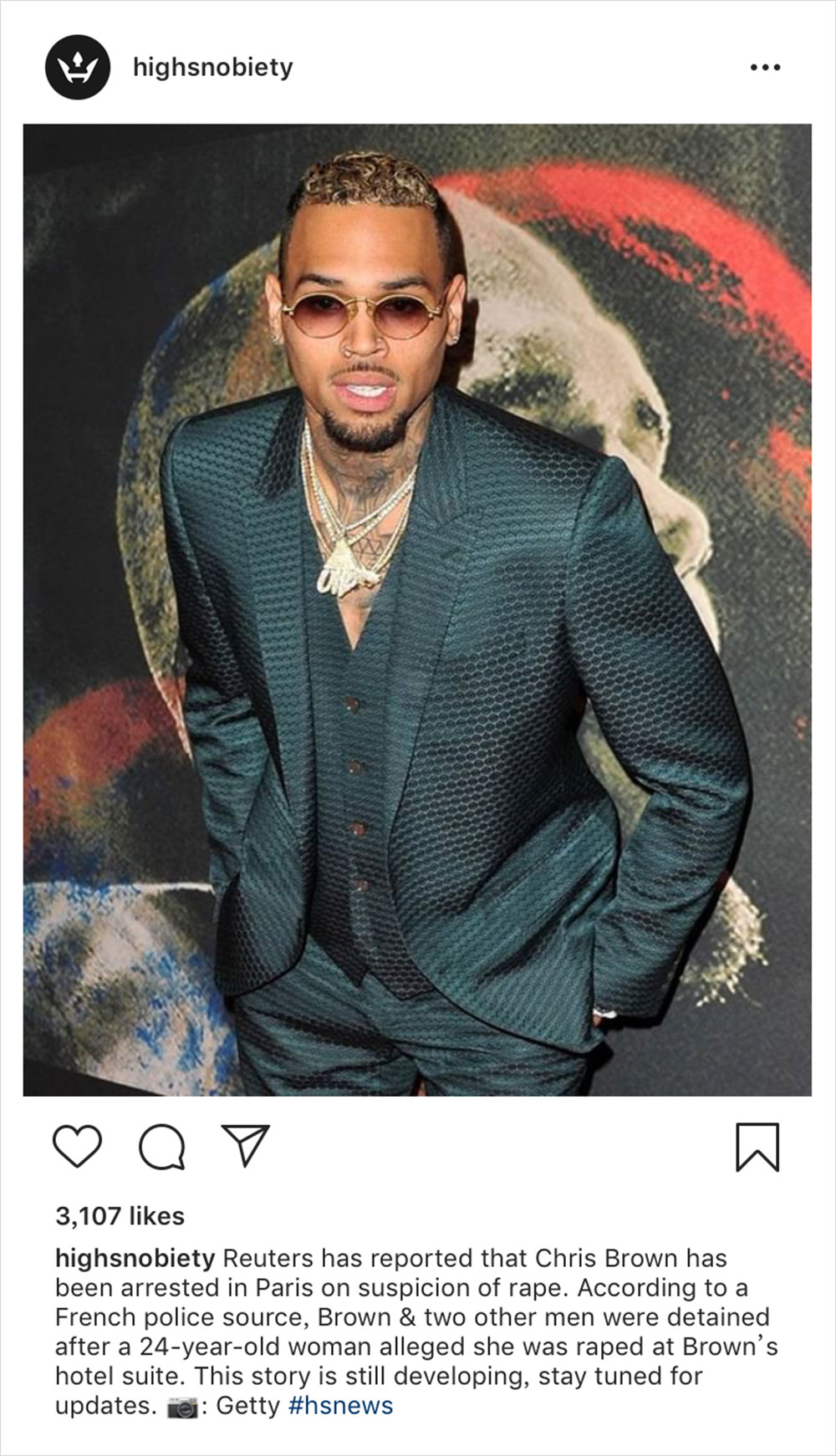Tap highsnobiety name in caption
This screenshot has height=1456, width=836.
(x=135, y=1258)
